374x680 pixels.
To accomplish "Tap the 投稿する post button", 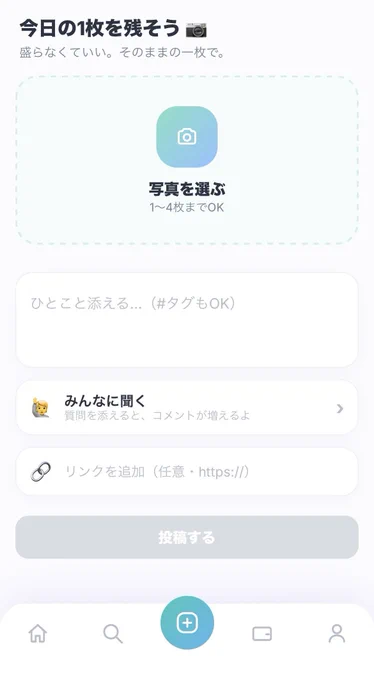I will pyautogui.click(x=187, y=537).
